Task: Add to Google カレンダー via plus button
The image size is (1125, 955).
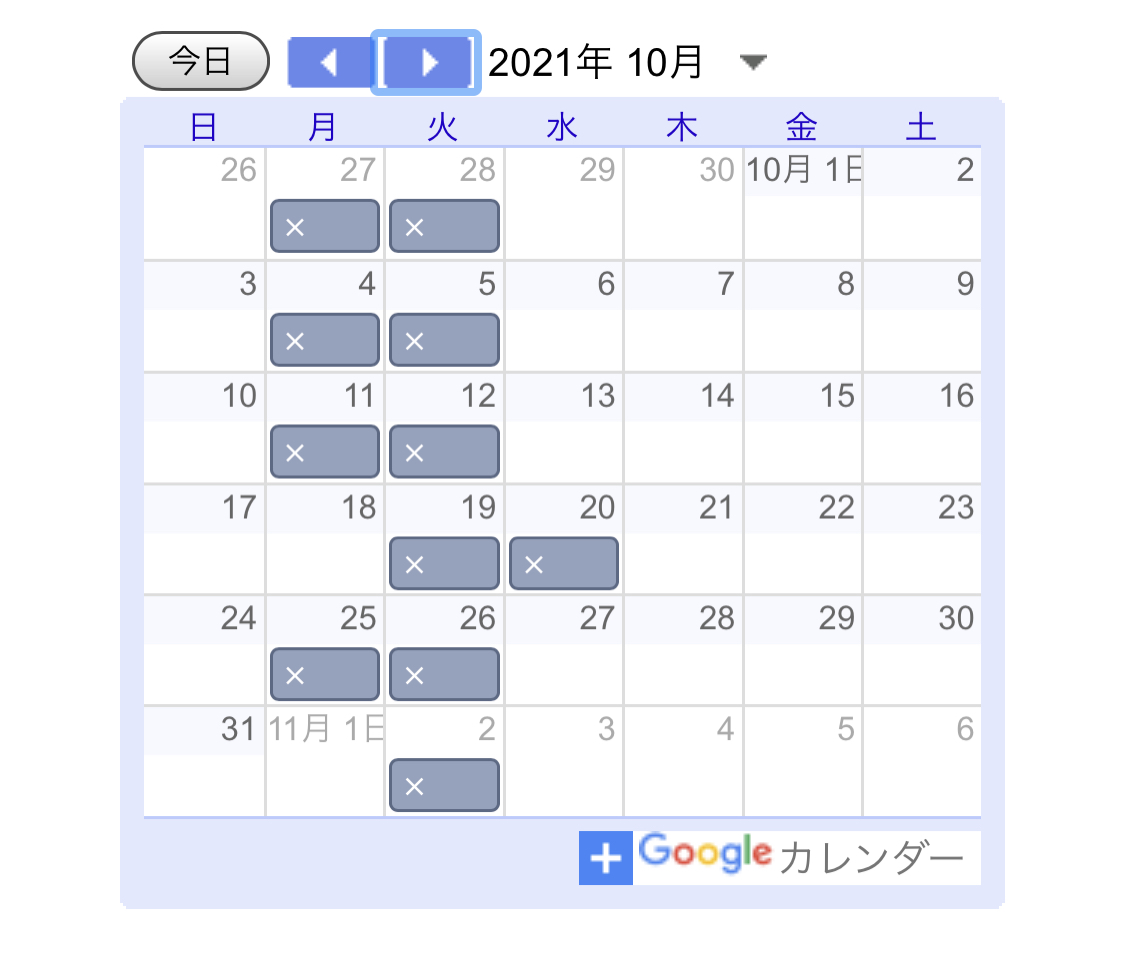Action: coord(605,858)
